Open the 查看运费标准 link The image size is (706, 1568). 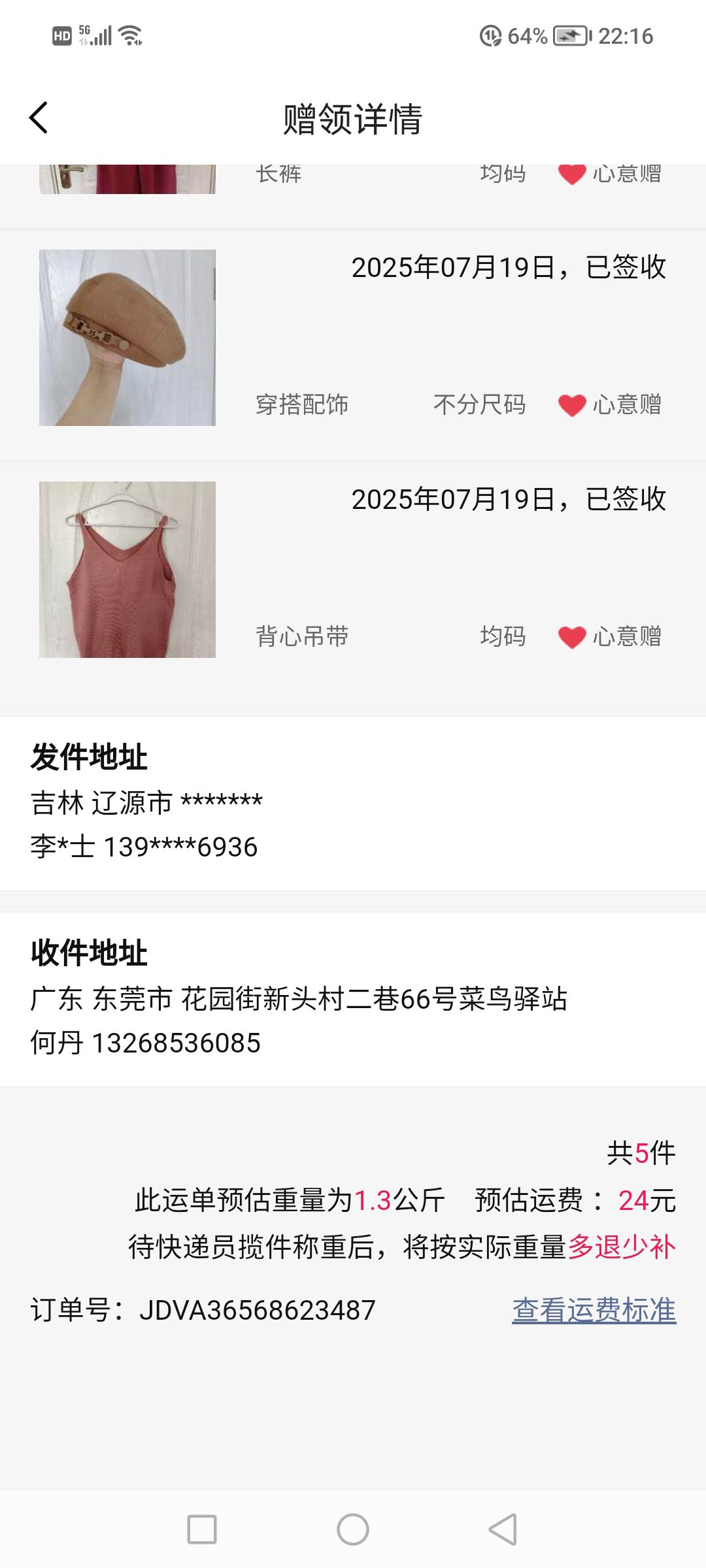[x=594, y=1311]
